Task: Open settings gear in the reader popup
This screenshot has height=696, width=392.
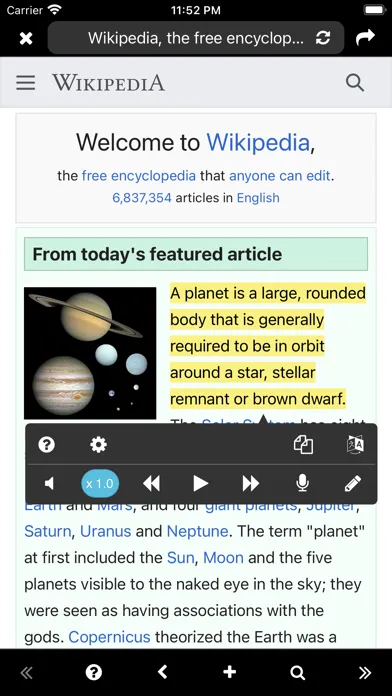Action: (x=99, y=444)
